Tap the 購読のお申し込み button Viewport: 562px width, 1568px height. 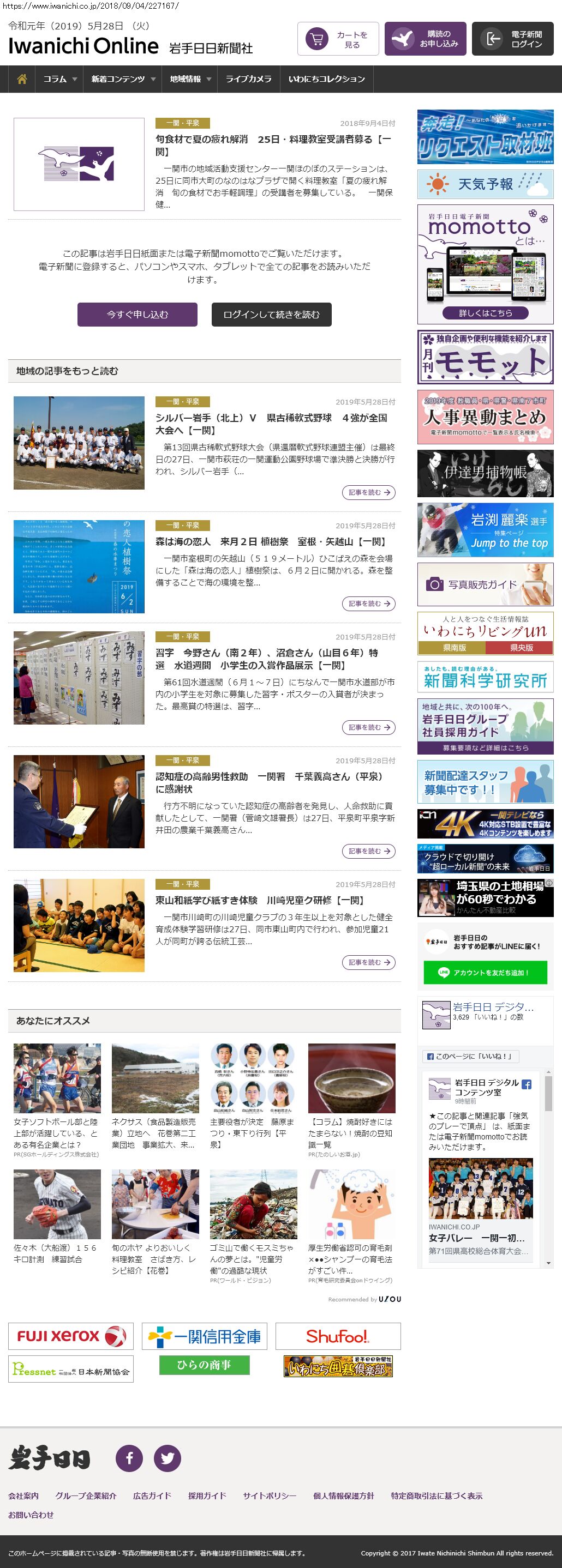click(426, 39)
